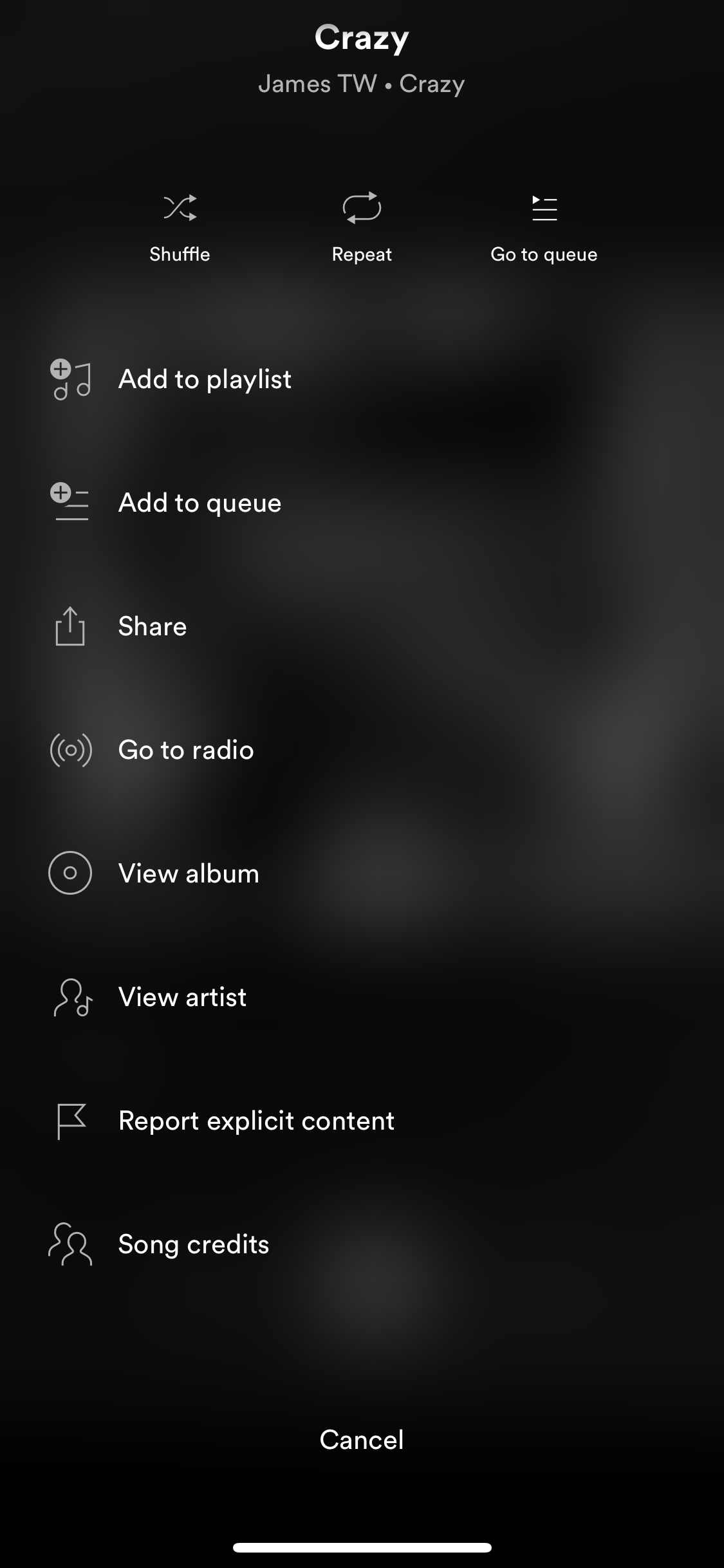Select View album for Crazy
This screenshot has height=1568, width=724.
pos(188,873)
